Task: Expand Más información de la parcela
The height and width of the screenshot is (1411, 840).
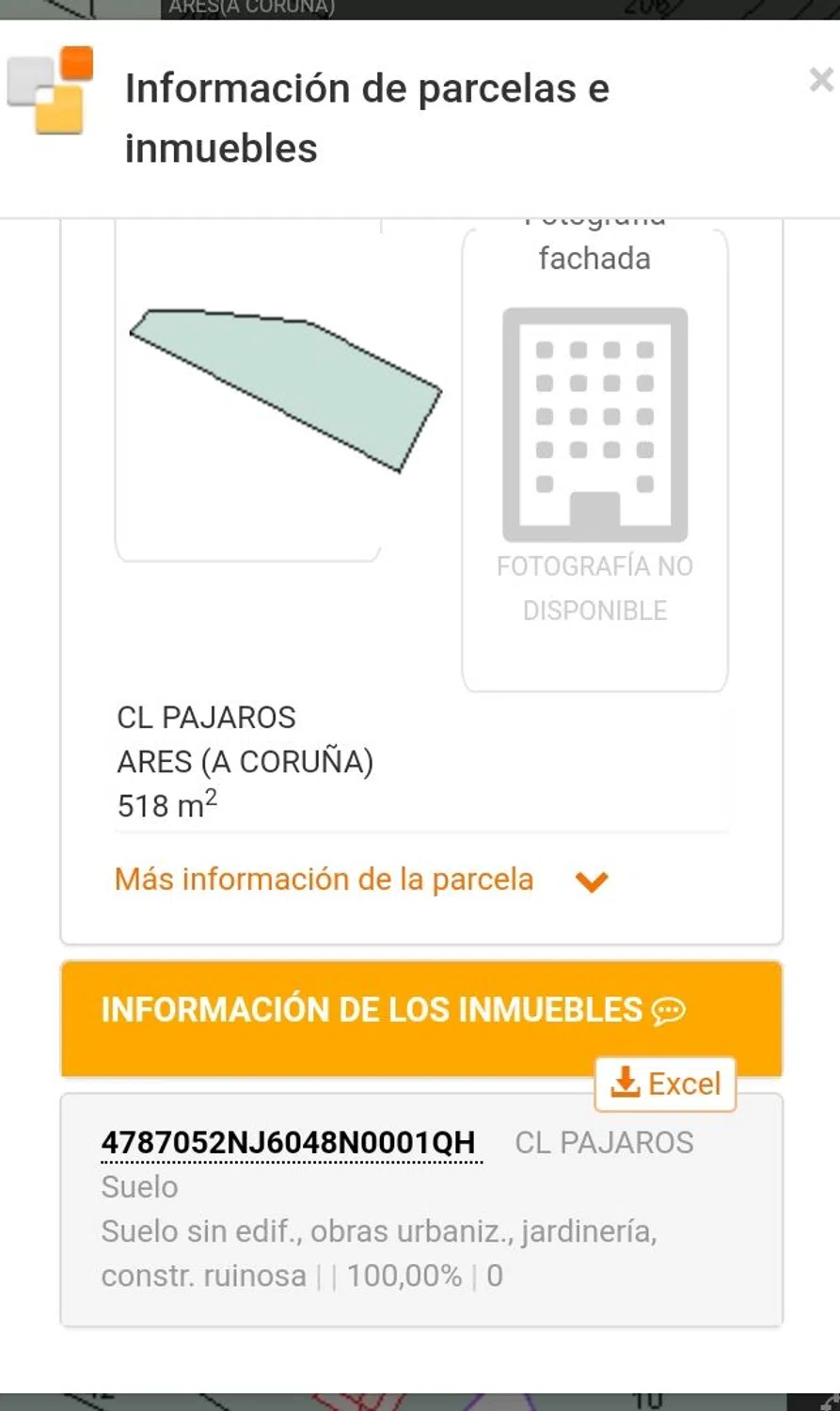Action: (361, 880)
